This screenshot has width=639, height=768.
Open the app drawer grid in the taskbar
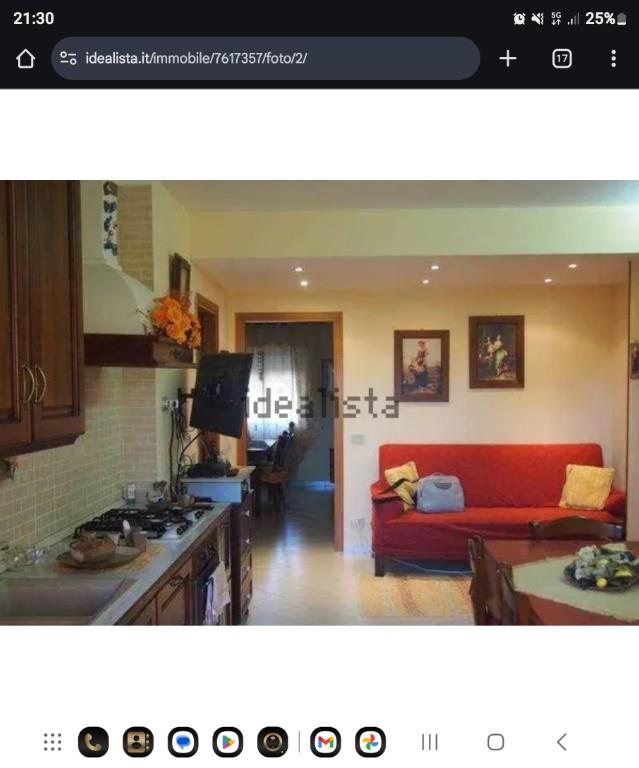tap(52, 742)
